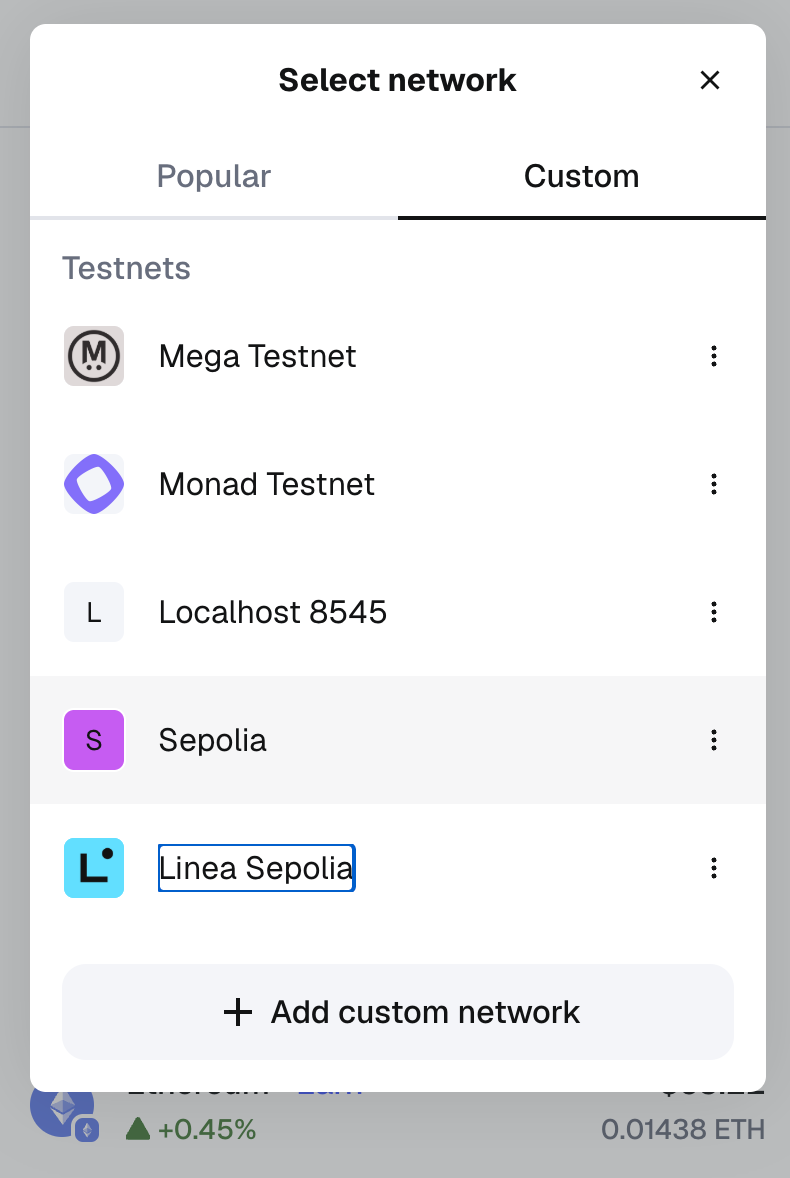Open the more-options menu for the Sepolia row
790x1178 pixels.
click(714, 740)
